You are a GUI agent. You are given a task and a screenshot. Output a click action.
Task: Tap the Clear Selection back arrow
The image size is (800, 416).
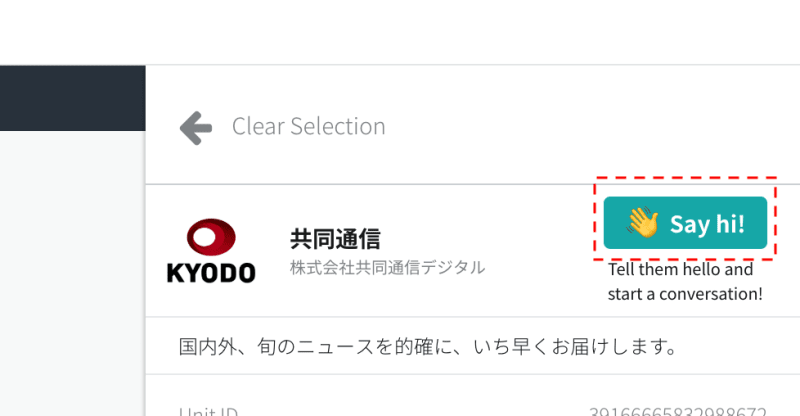pos(196,127)
